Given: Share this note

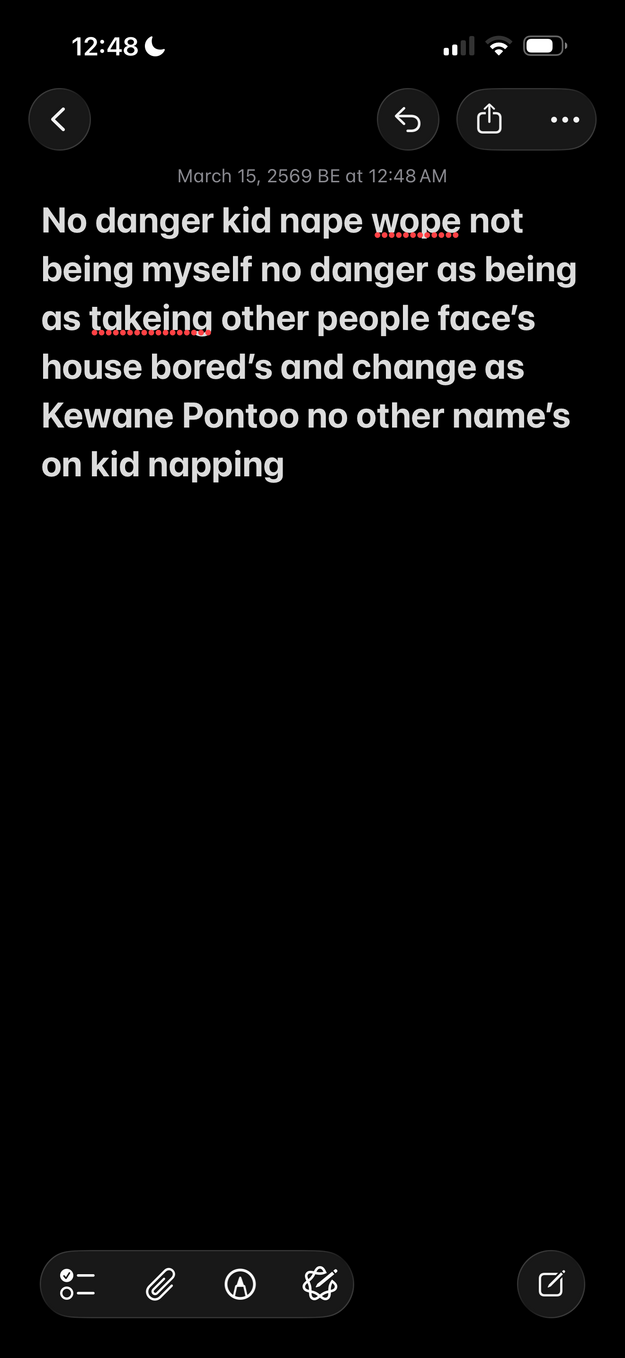Looking at the screenshot, I should [x=489, y=120].
